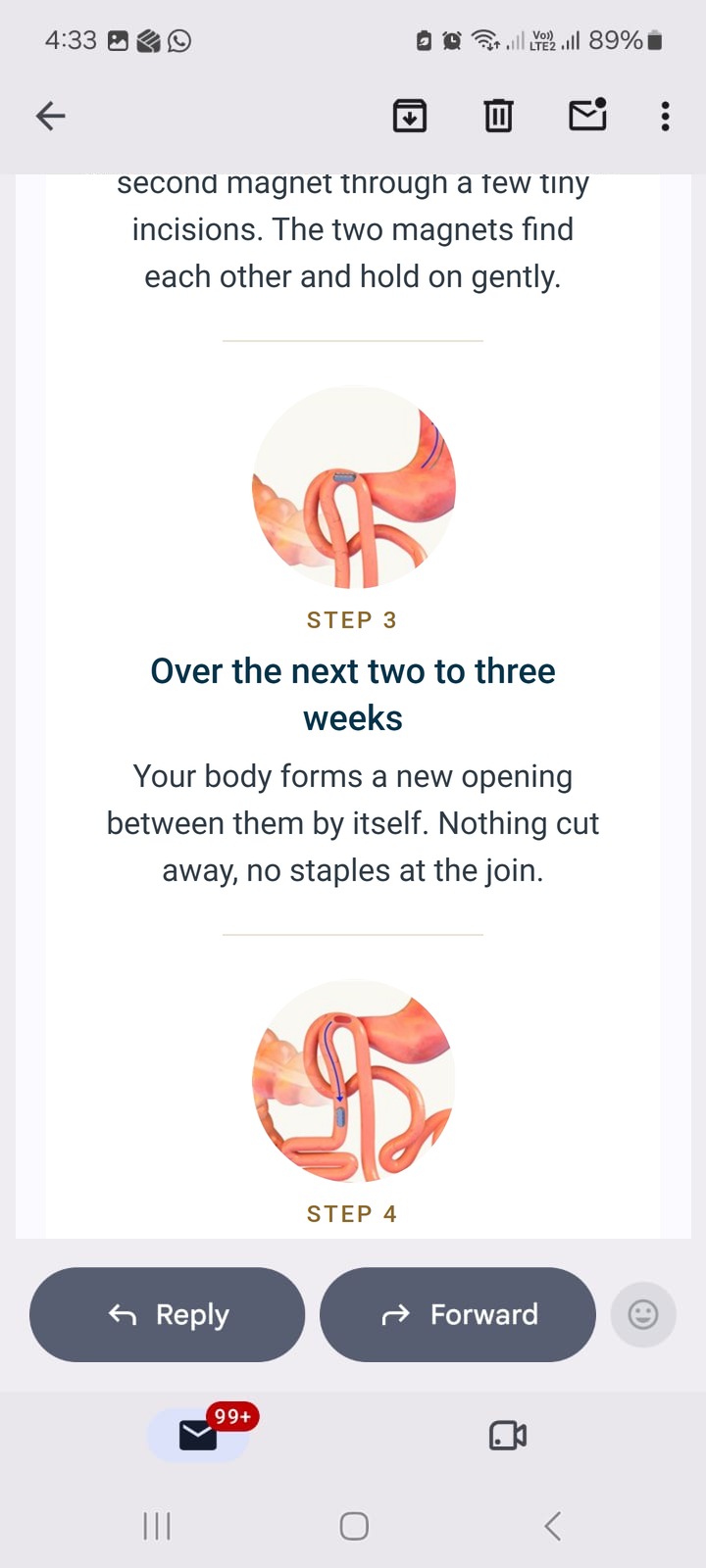Delete this email
Image resolution: width=706 pixels, height=1568 pixels.
(498, 117)
